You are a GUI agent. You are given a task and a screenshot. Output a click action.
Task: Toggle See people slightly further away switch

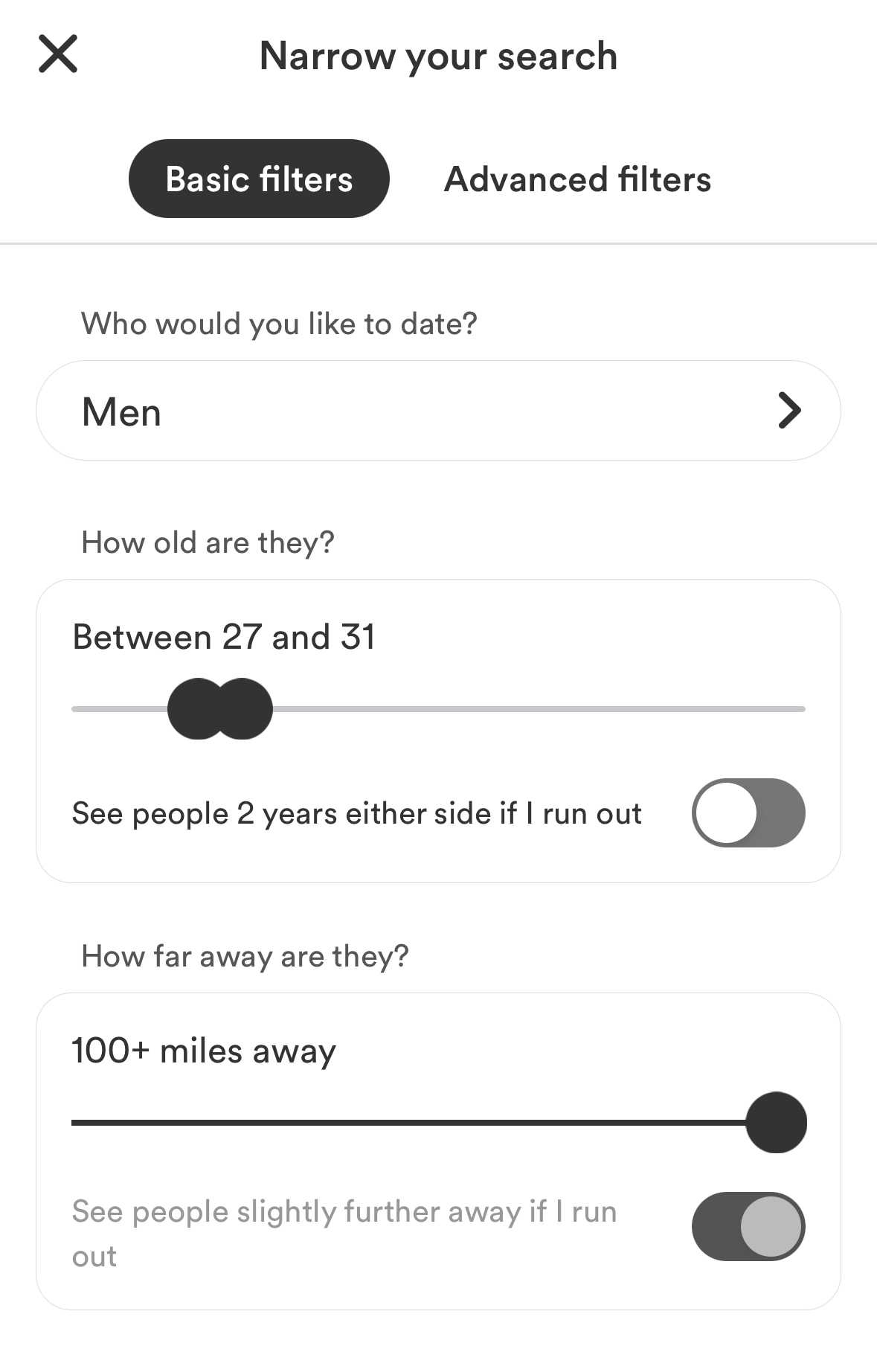click(x=748, y=1226)
